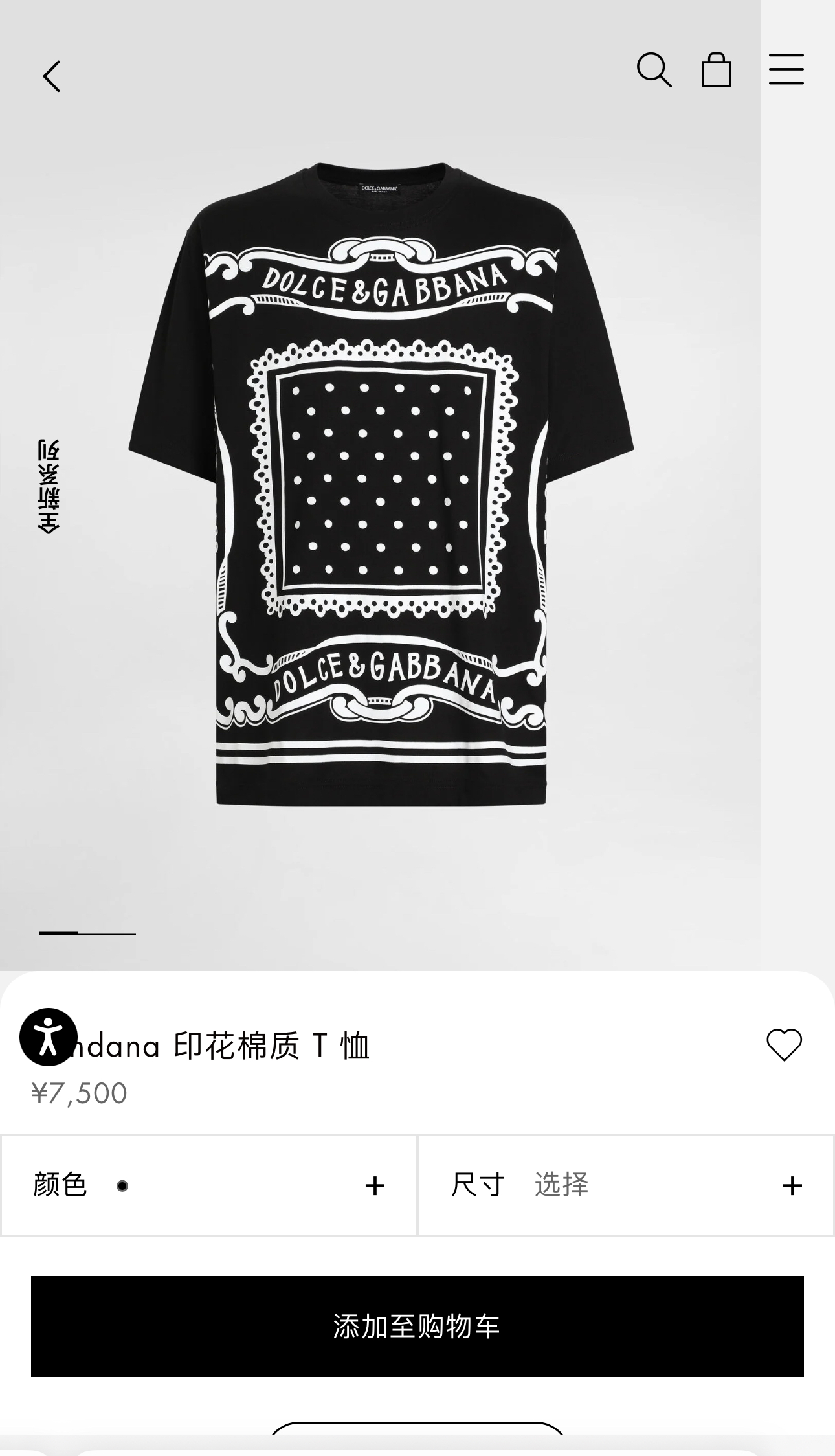Screen dimensions: 835x1456
Task: Tap 添加至购物车 button
Action: point(417,1327)
